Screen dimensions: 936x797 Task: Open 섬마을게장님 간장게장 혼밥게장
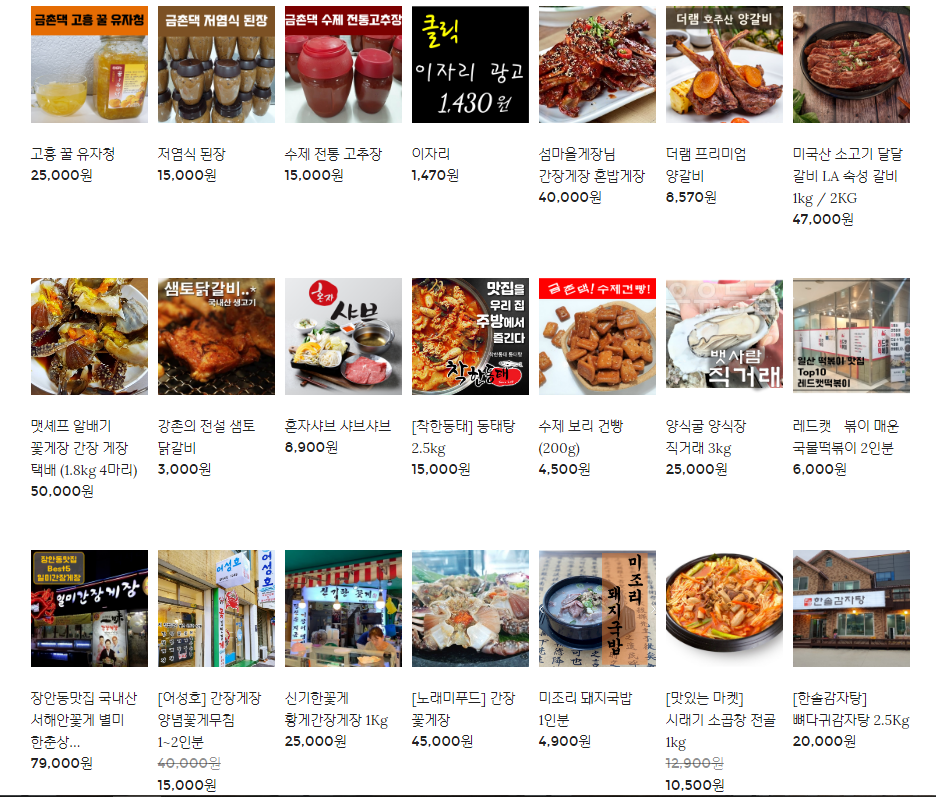[597, 65]
